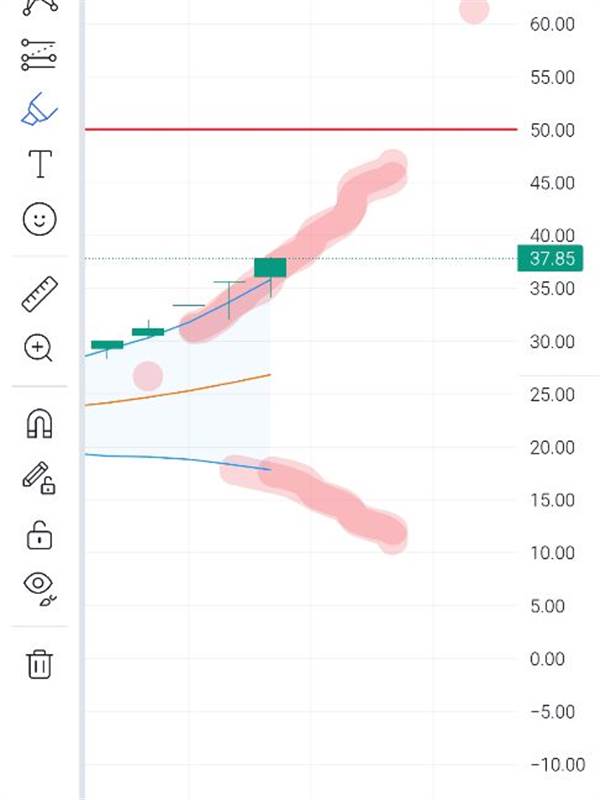Open the emoji sticker tool
The height and width of the screenshot is (800, 600).
point(39,219)
